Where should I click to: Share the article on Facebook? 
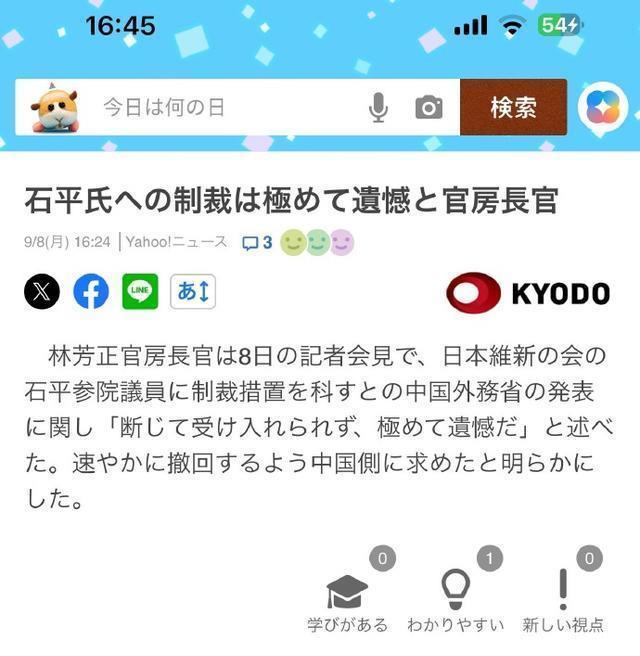(91, 292)
